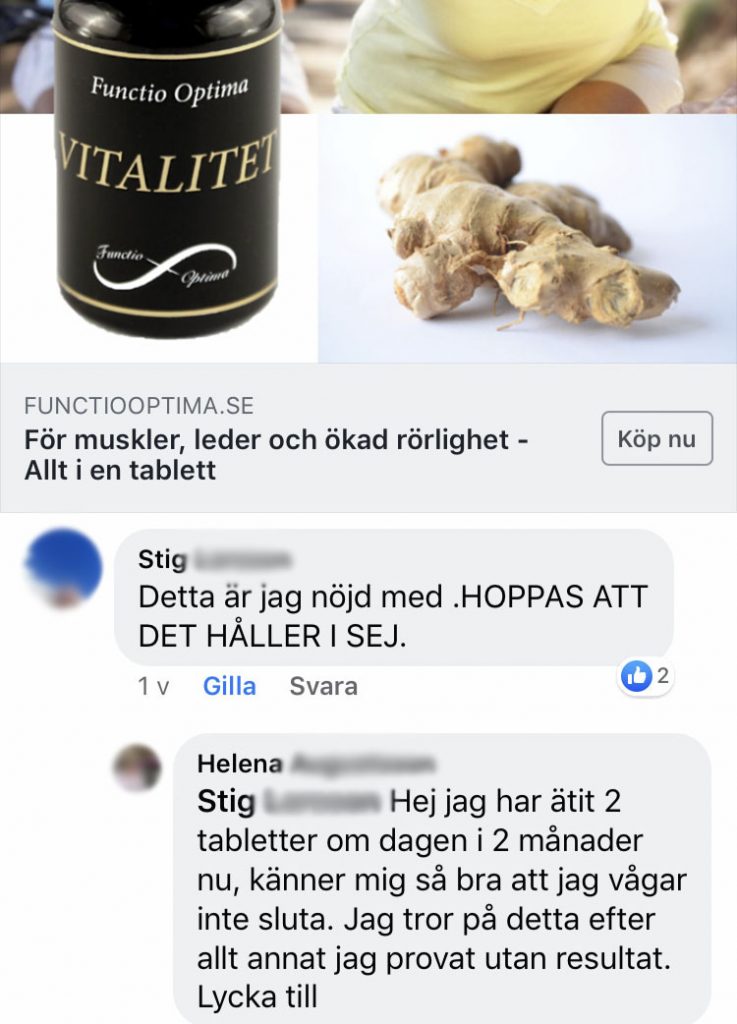The image size is (737, 1024).
Task: View reactions on Stig's comment
Action: 646,677
